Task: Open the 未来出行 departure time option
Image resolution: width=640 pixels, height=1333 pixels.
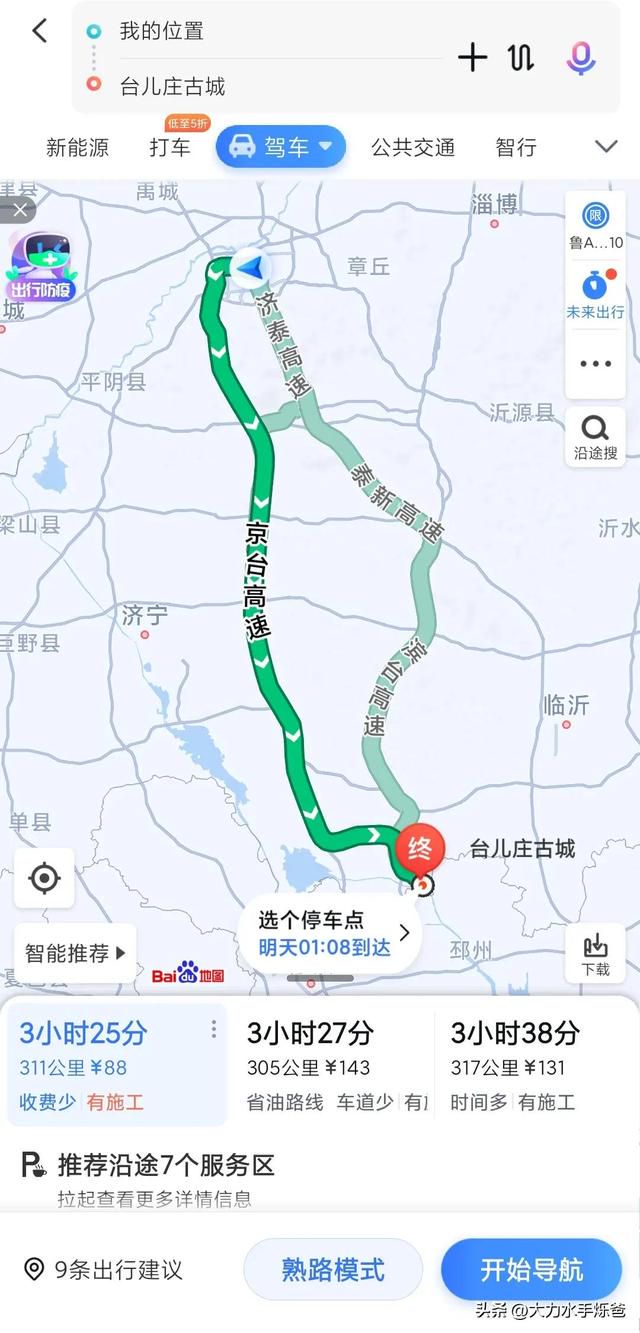Action: (595, 294)
